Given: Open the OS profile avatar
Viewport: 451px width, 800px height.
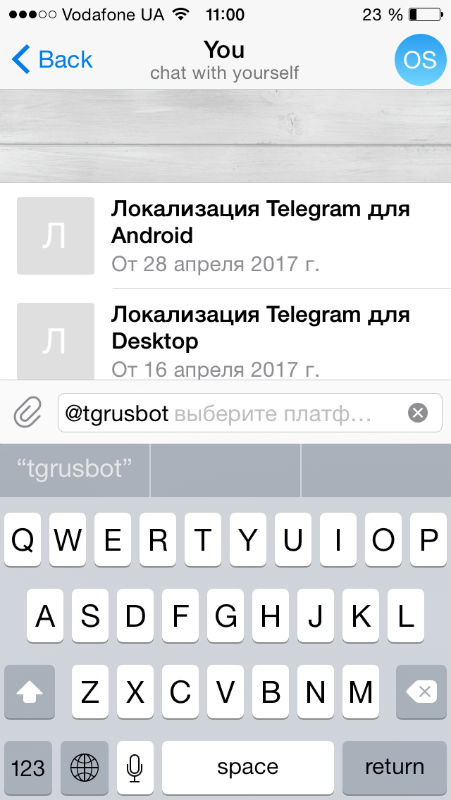Looking at the screenshot, I should (420, 60).
